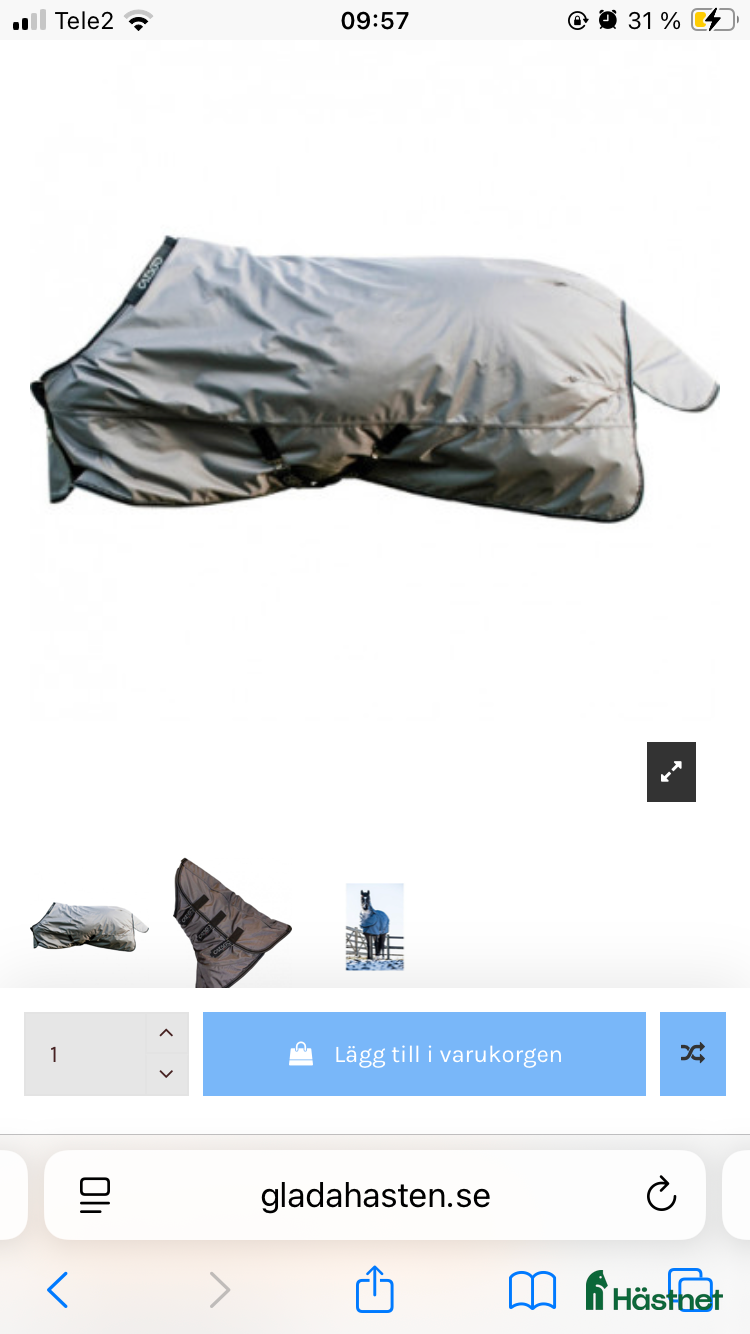Open the Safari share sheet icon
The width and height of the screenshot is (750, 1334).
point(373,1290)
